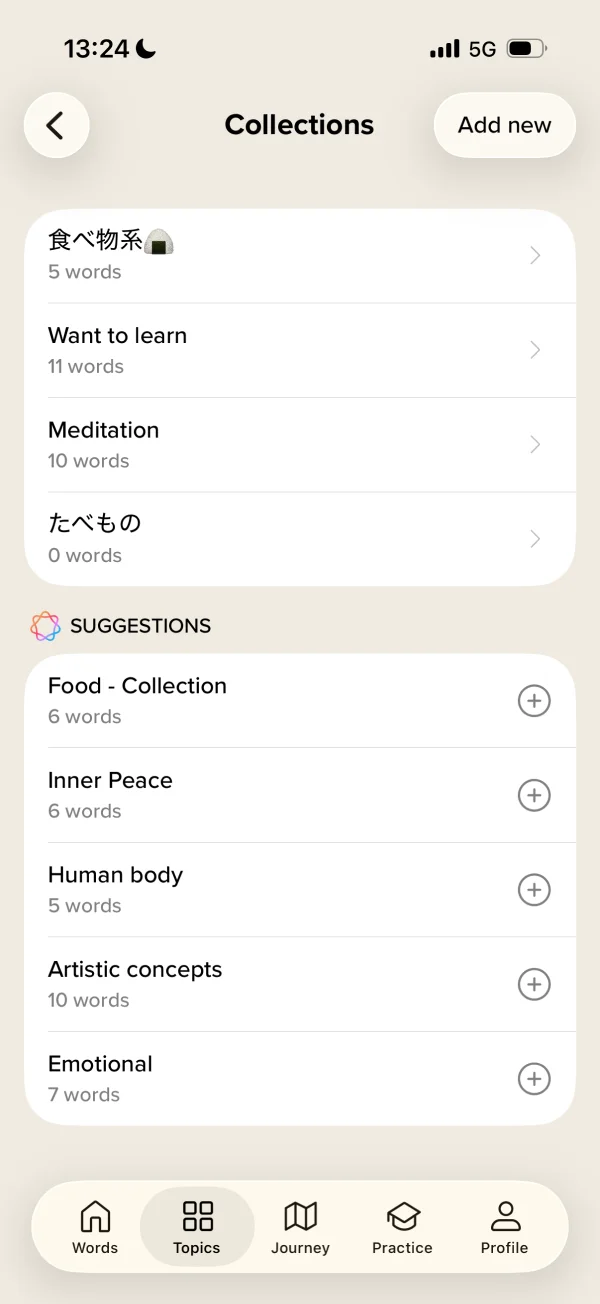The width and height of the screenshot is (600, 1304).
Task: Open the Want to learn collection
Action: pyautogui.click(x=300, y=350)
